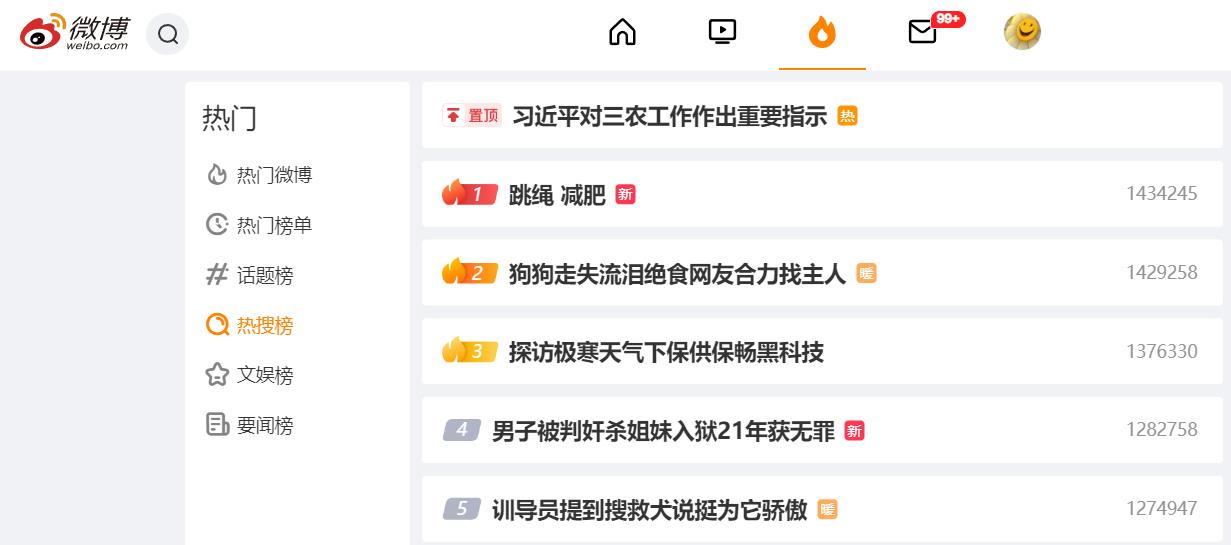Open topic 男子被判奸杀姐妹入狱21年获无罪
Screen dimensions: 1231x545
[663, 431]
